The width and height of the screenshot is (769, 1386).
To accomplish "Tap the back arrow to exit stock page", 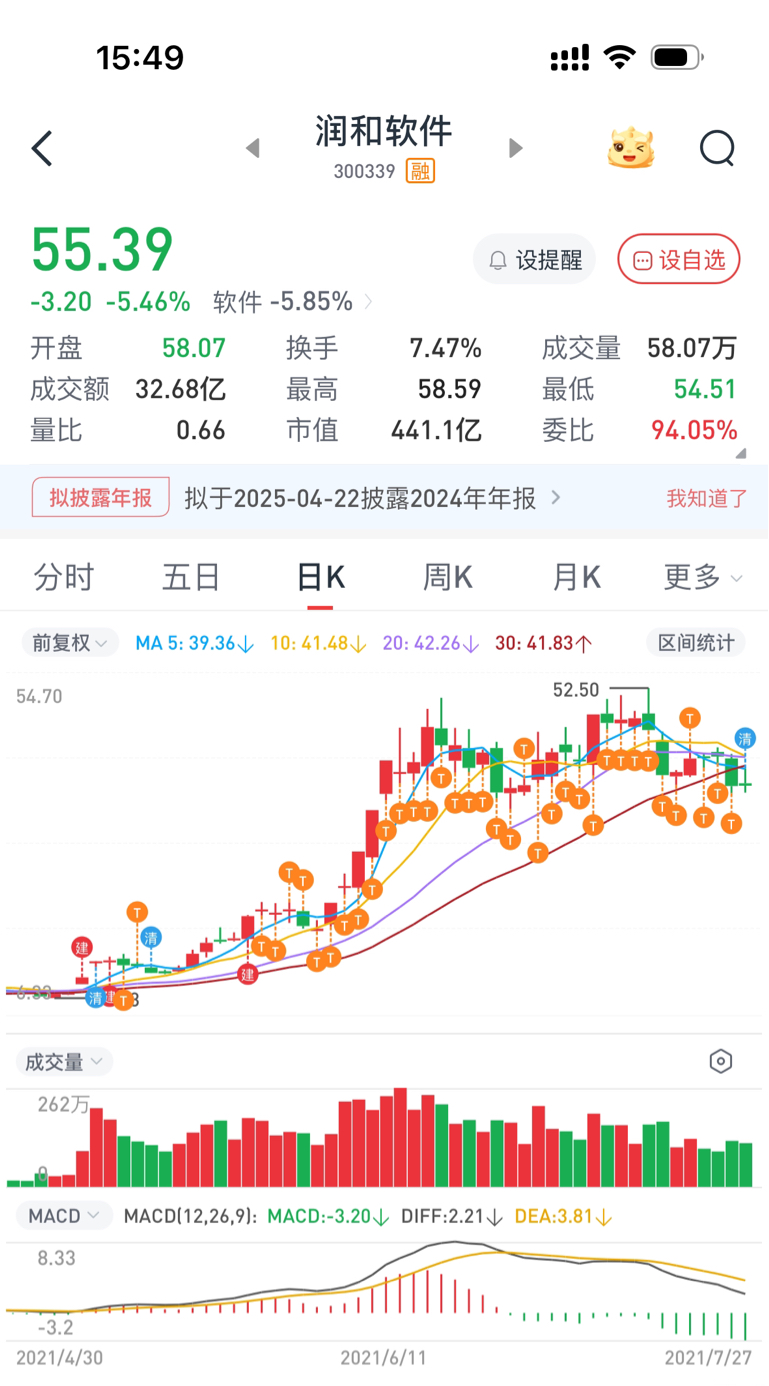I will [x=41, y=147].
